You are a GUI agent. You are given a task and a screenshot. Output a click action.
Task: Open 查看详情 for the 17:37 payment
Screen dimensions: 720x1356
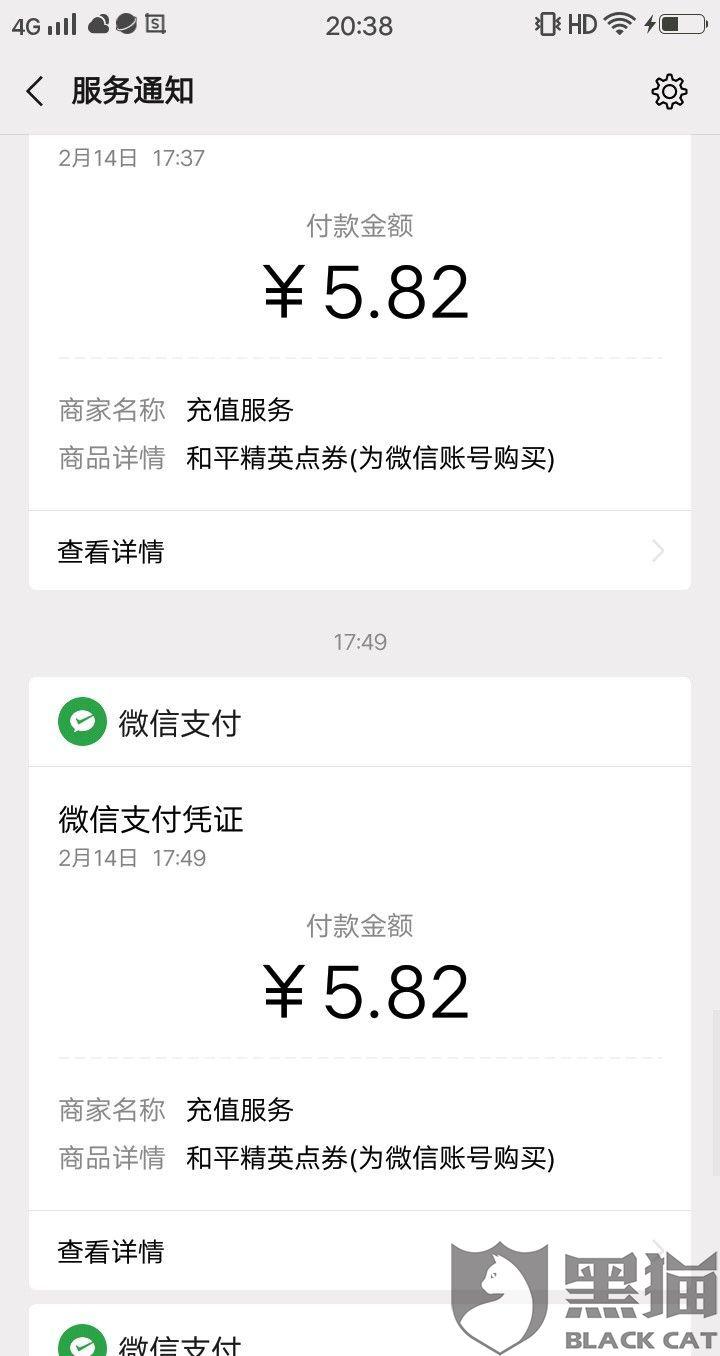point(359,551)
